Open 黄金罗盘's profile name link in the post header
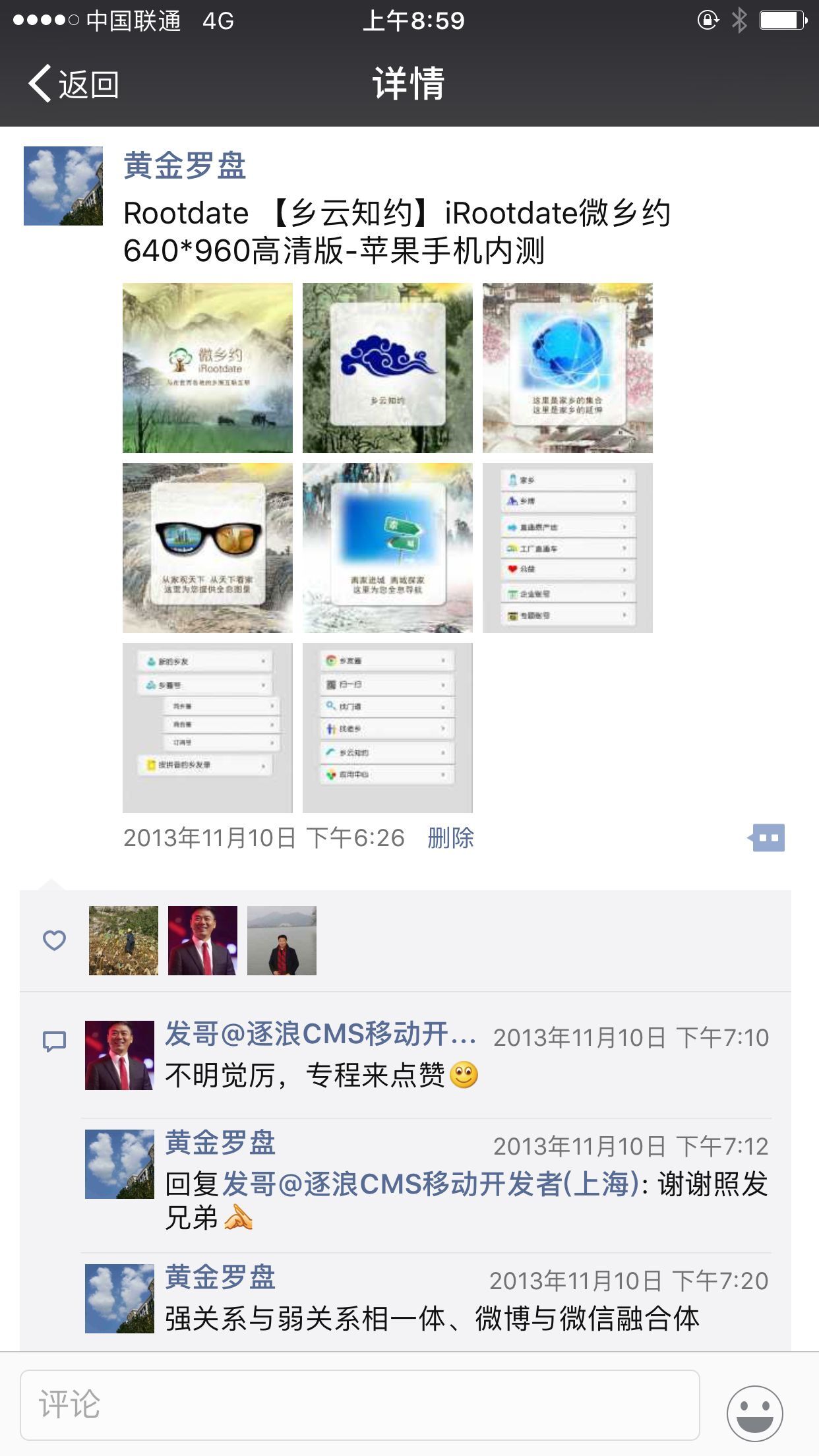This screenshot has width=819, height=1456. tap(185, 166)
